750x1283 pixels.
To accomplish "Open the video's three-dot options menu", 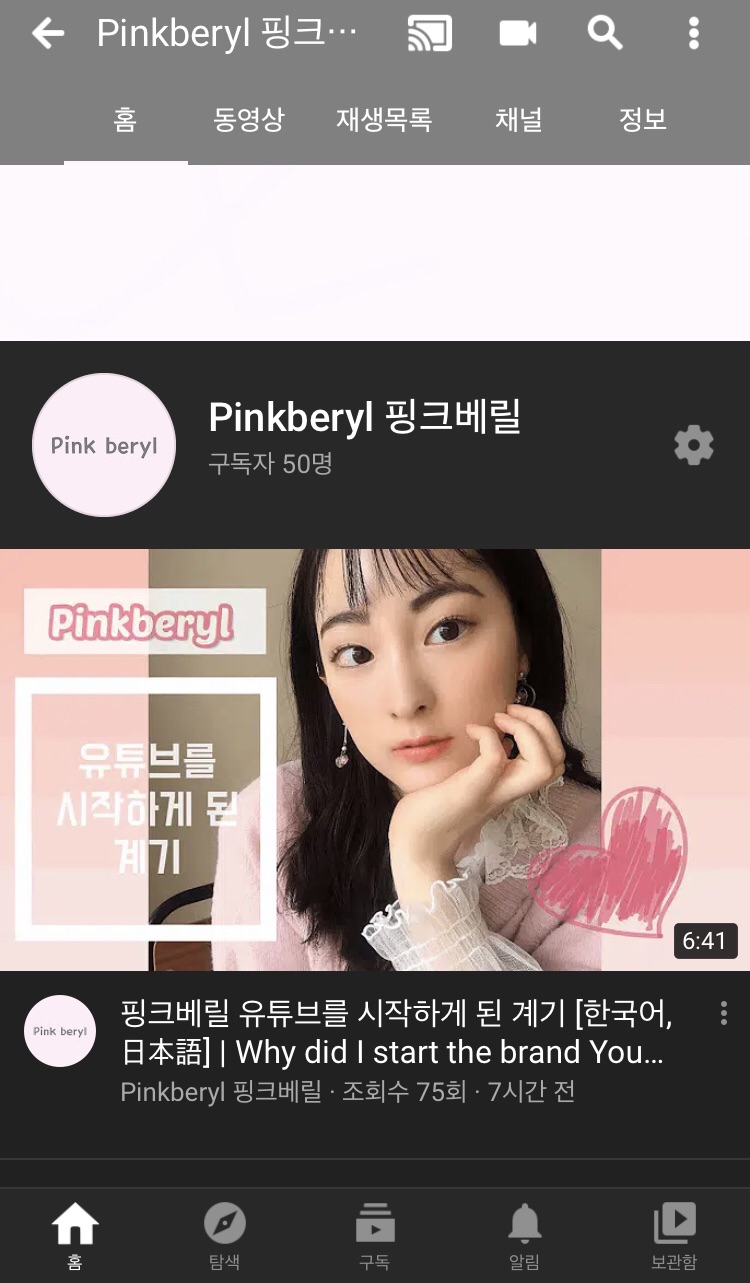I will click(x=723, y=1013).
